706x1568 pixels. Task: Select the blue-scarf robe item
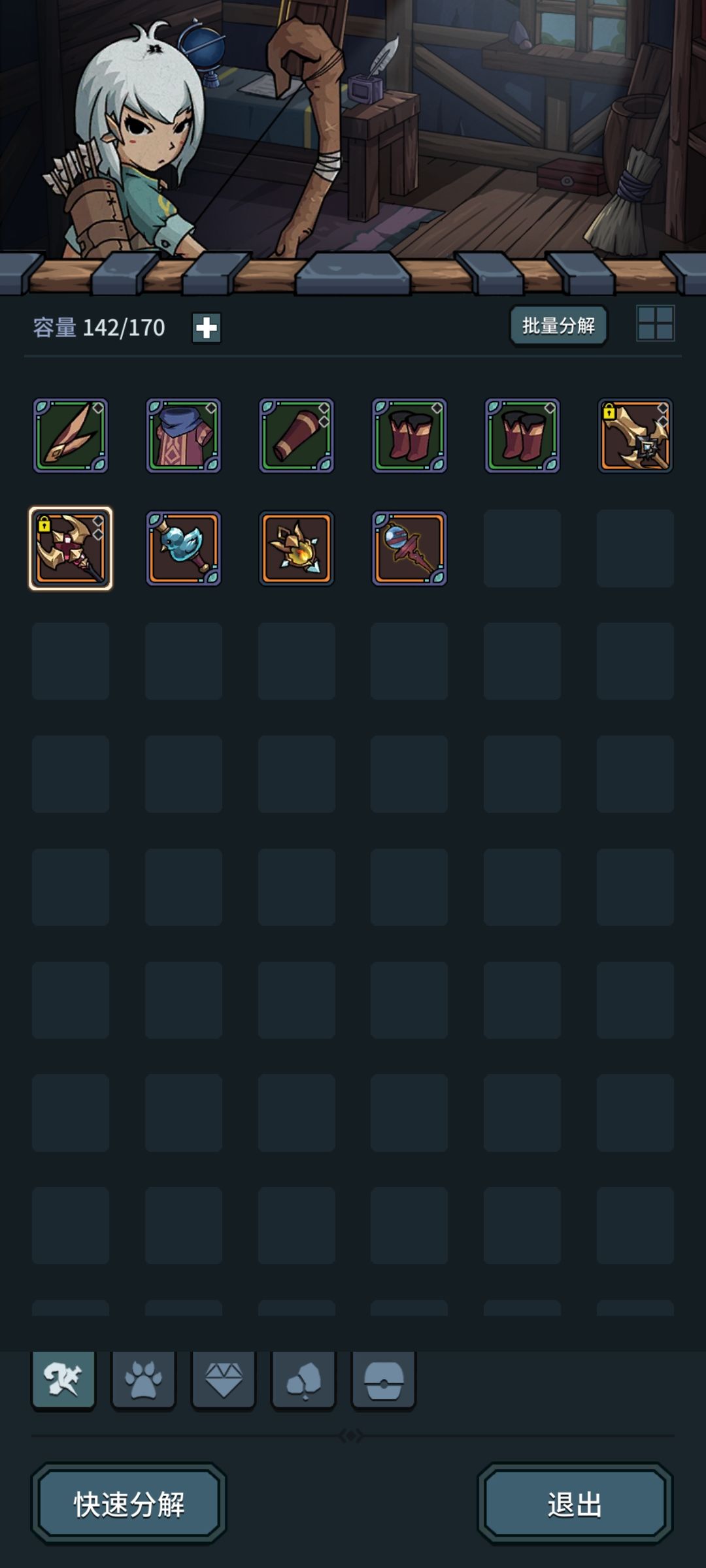pyautogui.click(x=184, y=436)
